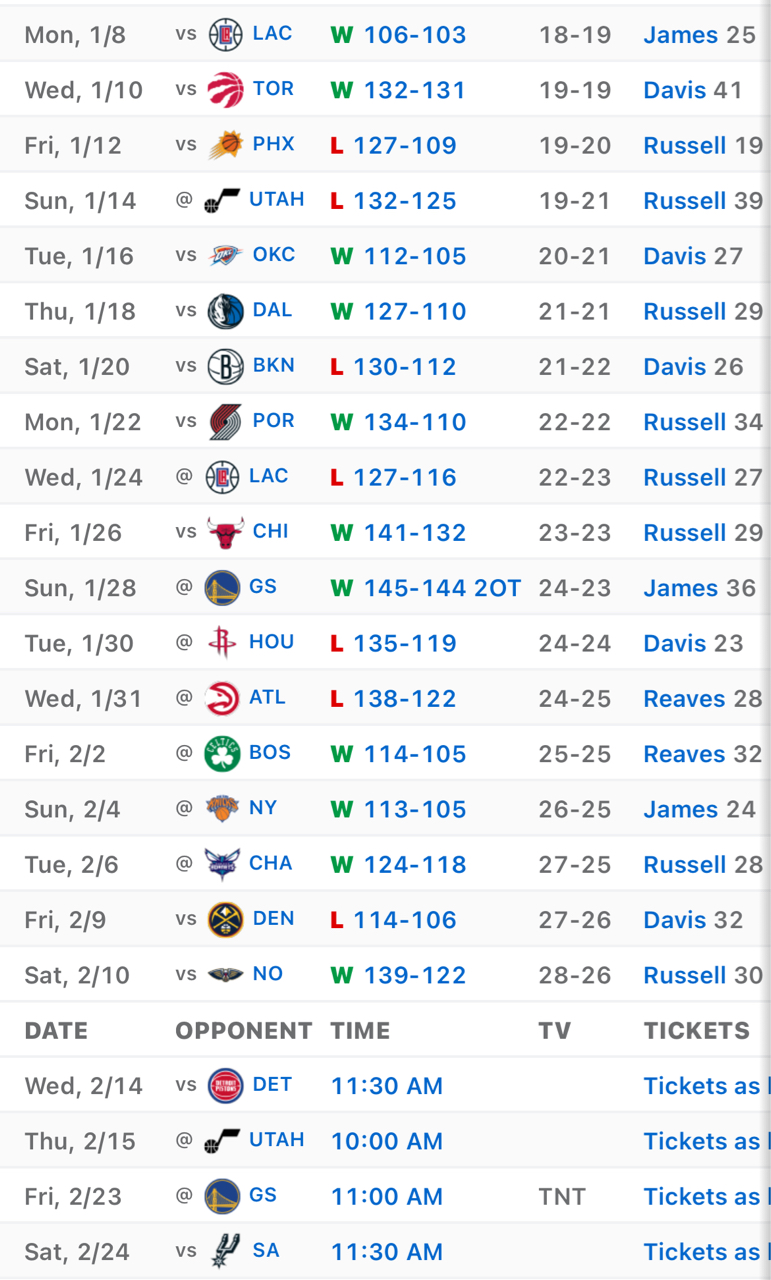Open the 11:30 AM game versus DET

(387, 1086)
